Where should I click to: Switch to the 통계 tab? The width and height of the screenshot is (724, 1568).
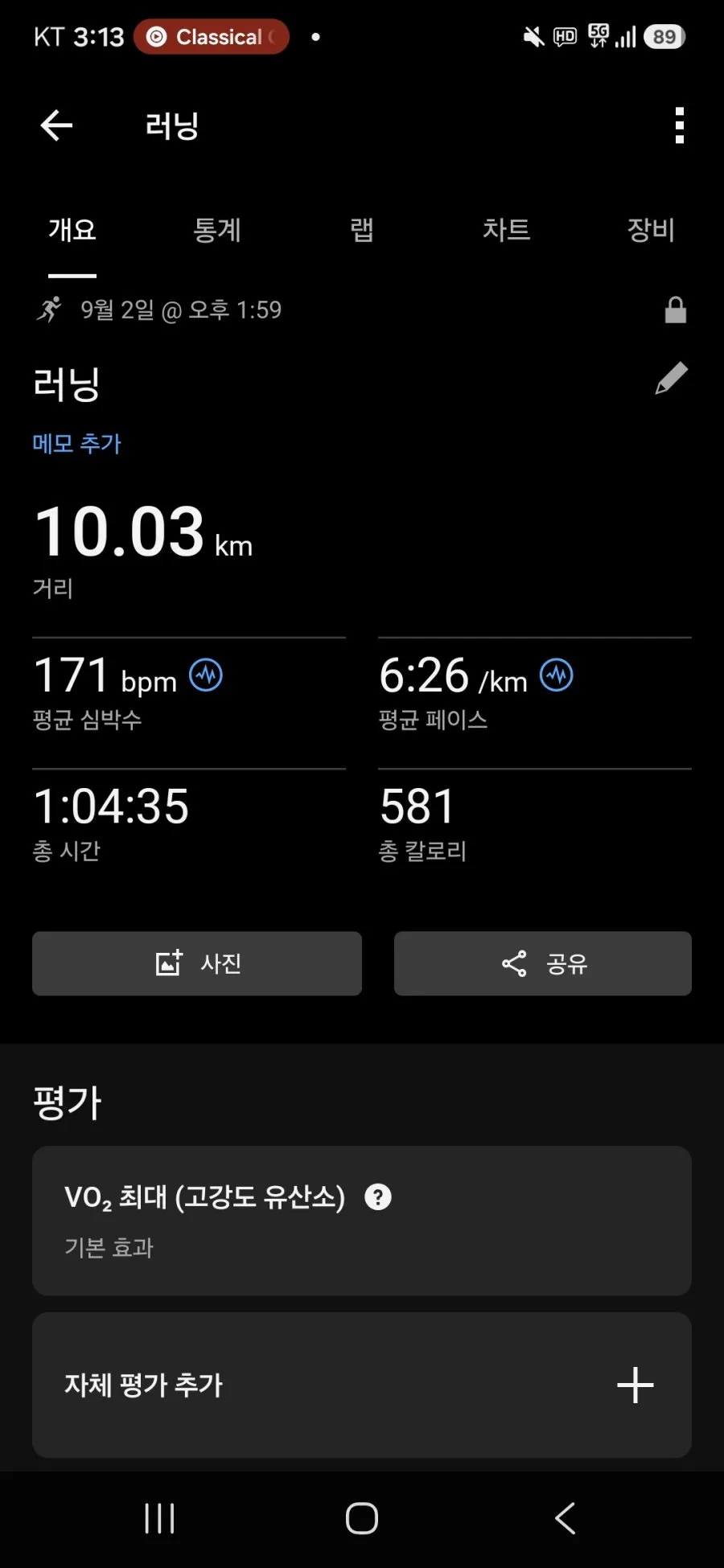217,230
